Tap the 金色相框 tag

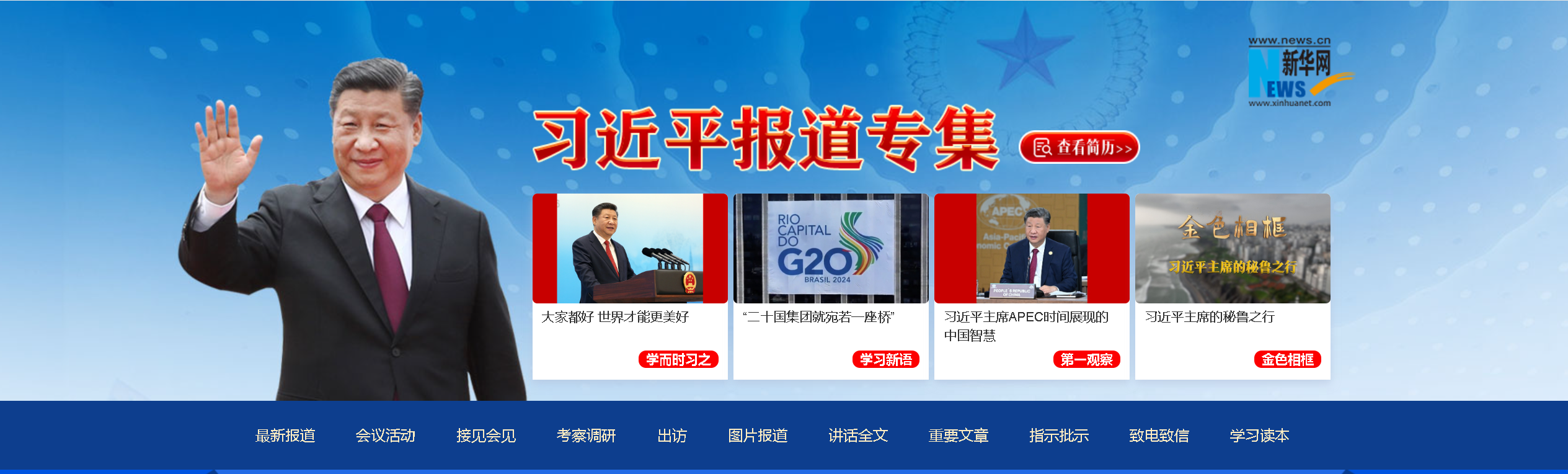tap(1287, 360)
